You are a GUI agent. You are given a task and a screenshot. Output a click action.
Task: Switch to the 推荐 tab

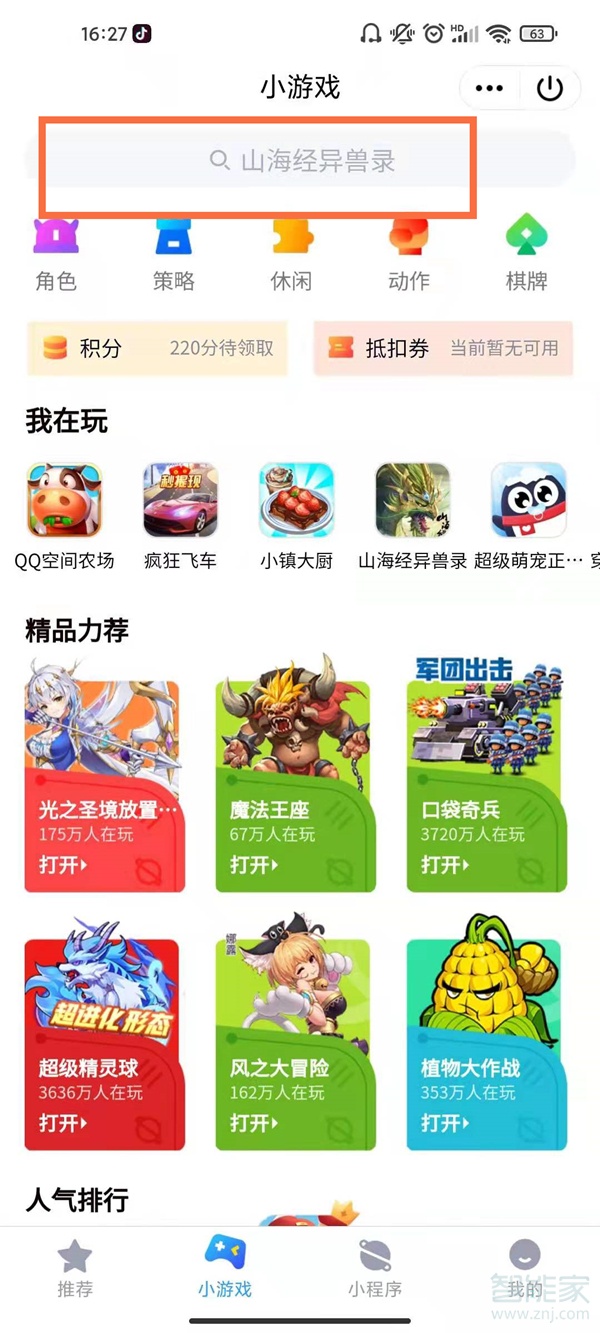click(x=75, y=1268)
